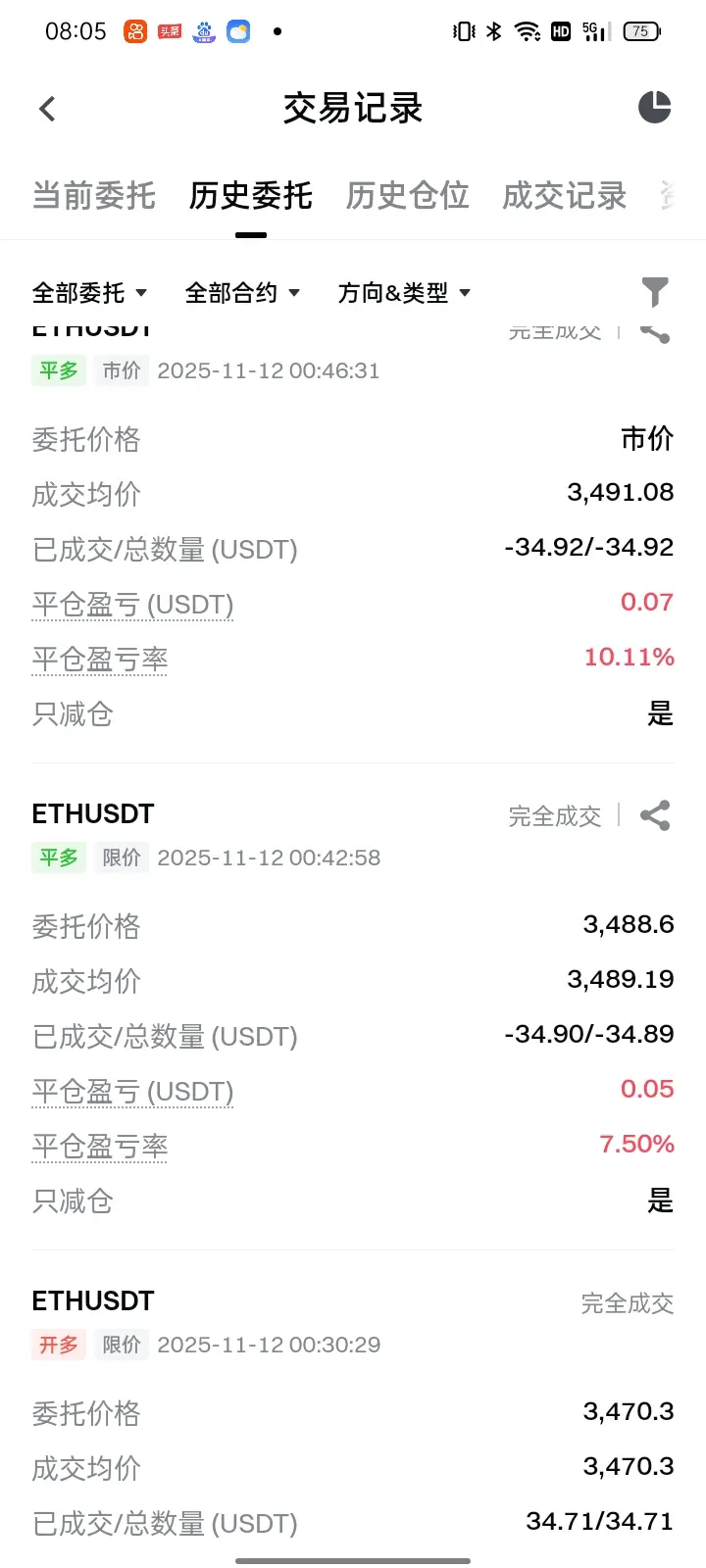706x1568 pixels.
Task: Tap 平仓盈亏率 label showing 7.50%
Action: coord(99,1147)
